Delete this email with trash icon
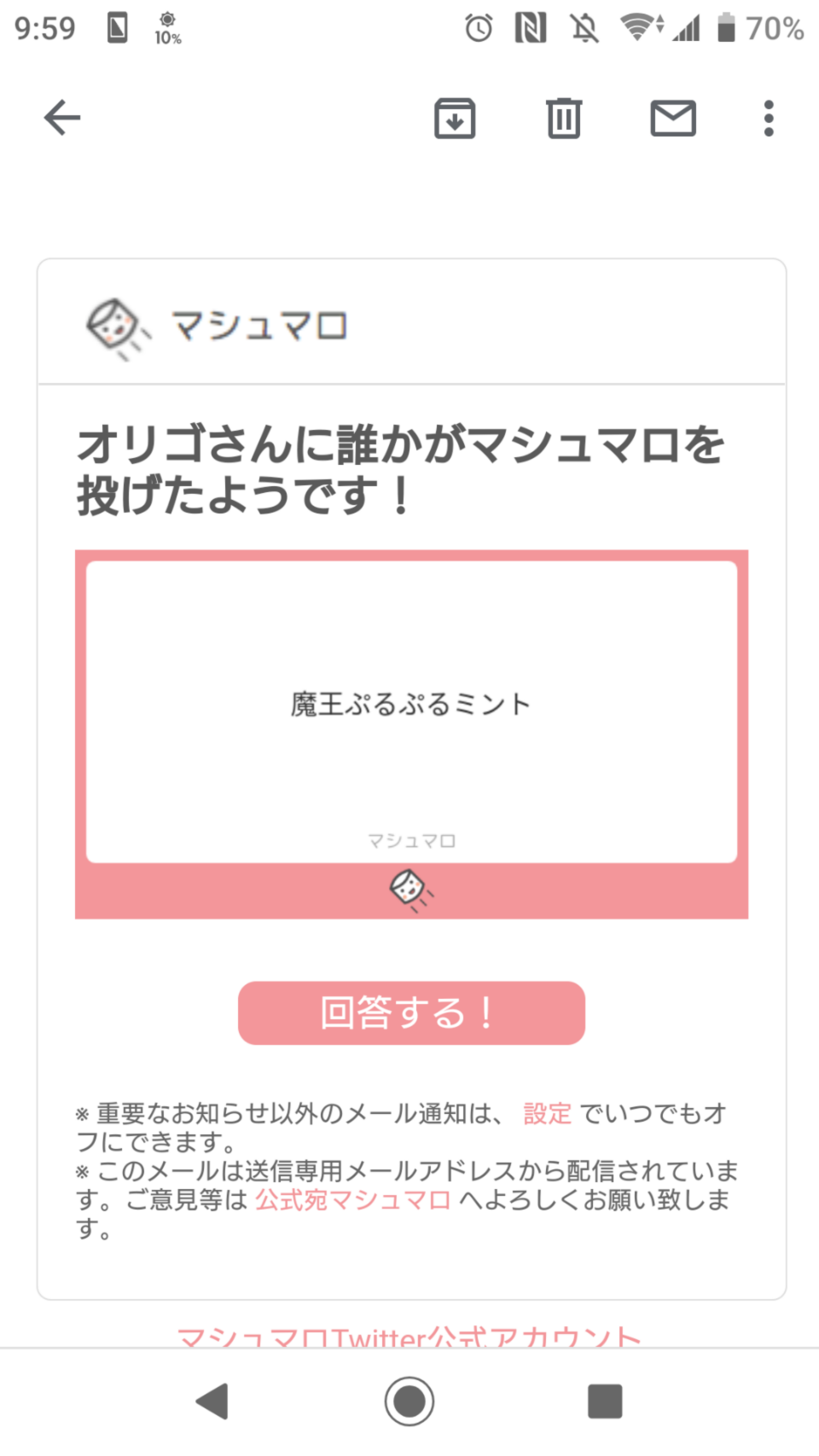Screen dimensions: 819x1456 tap(564, 118)
